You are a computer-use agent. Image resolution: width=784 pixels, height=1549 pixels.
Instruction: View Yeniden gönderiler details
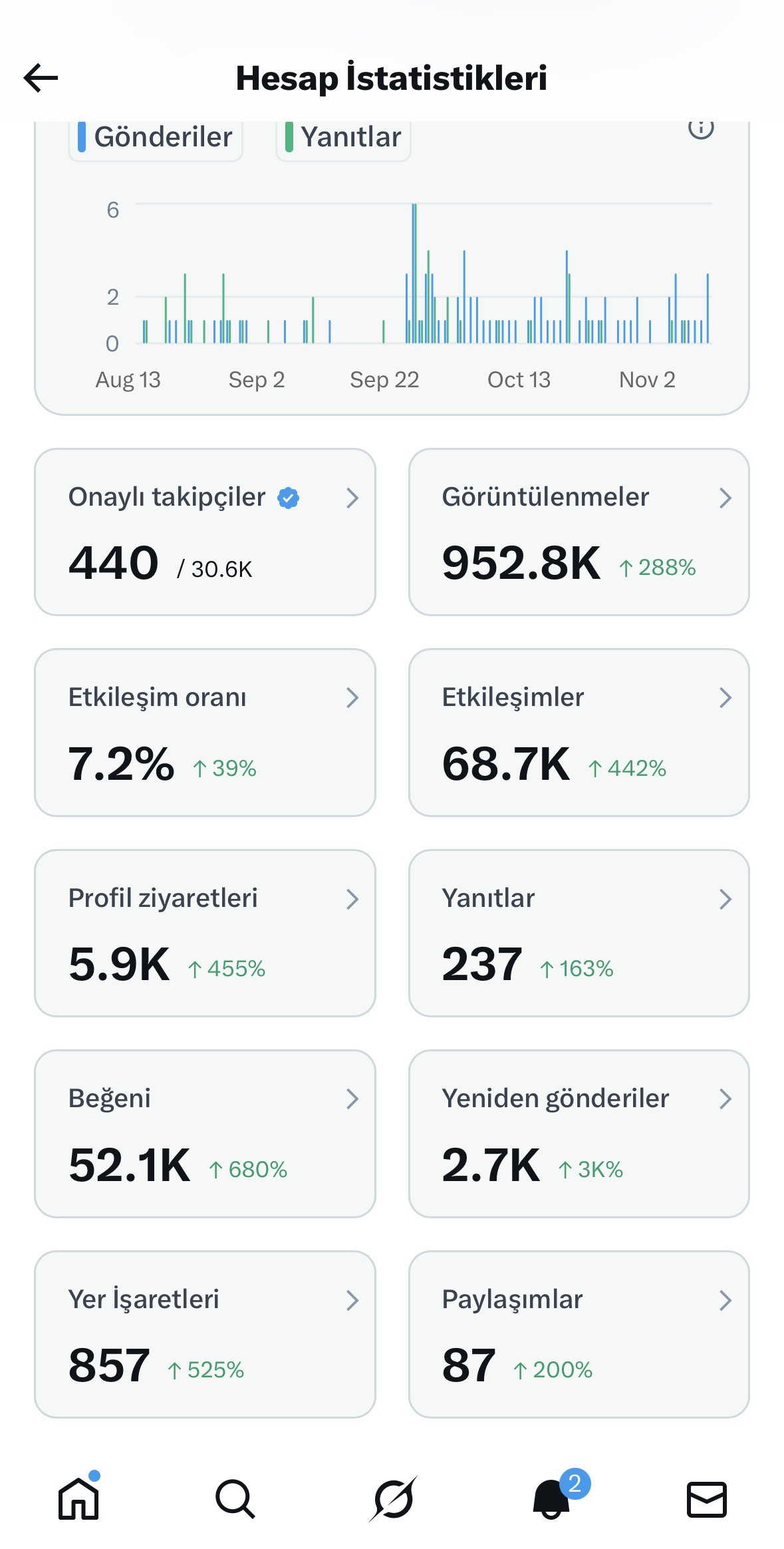[579, 1134]
